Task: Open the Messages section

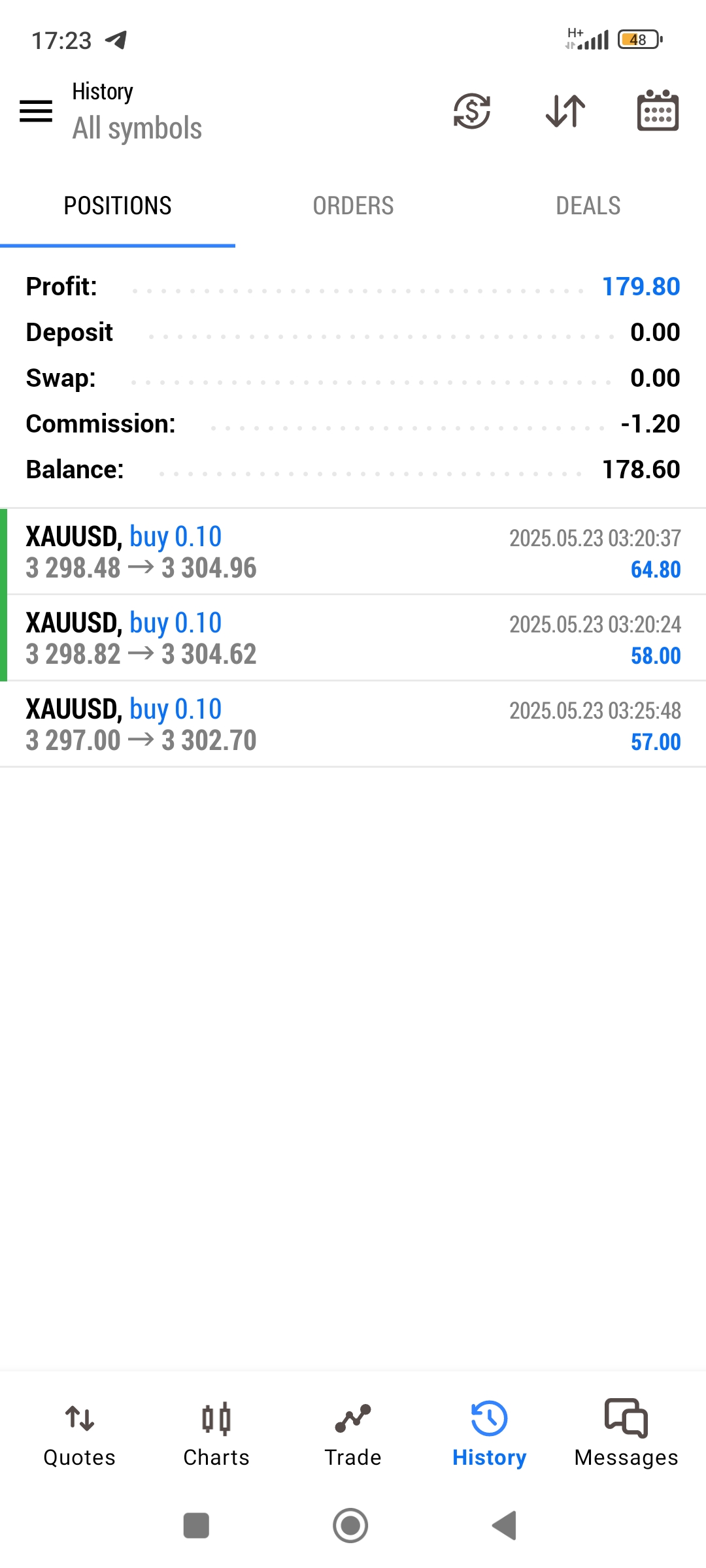Action: coord(626,1434)
